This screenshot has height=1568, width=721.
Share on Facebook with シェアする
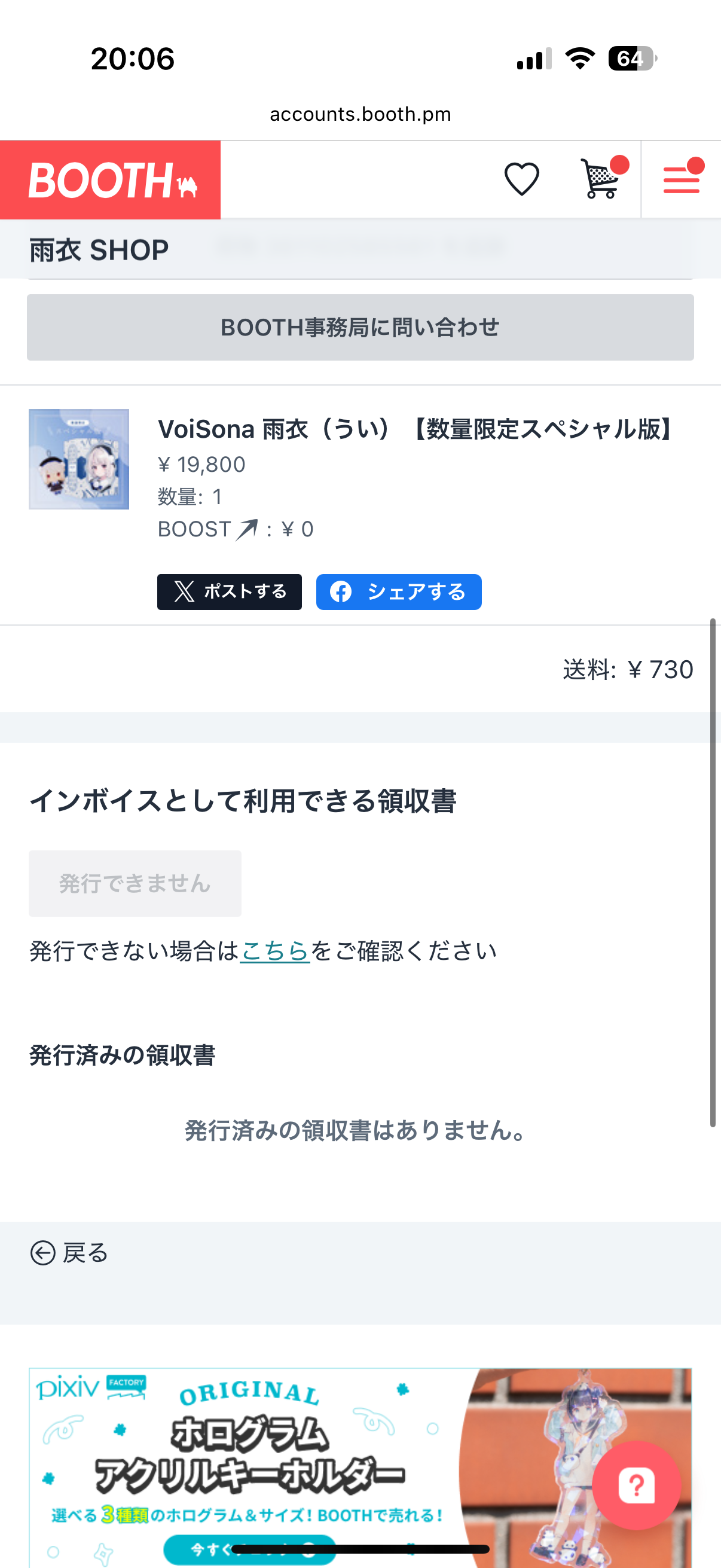click(399, 591)
